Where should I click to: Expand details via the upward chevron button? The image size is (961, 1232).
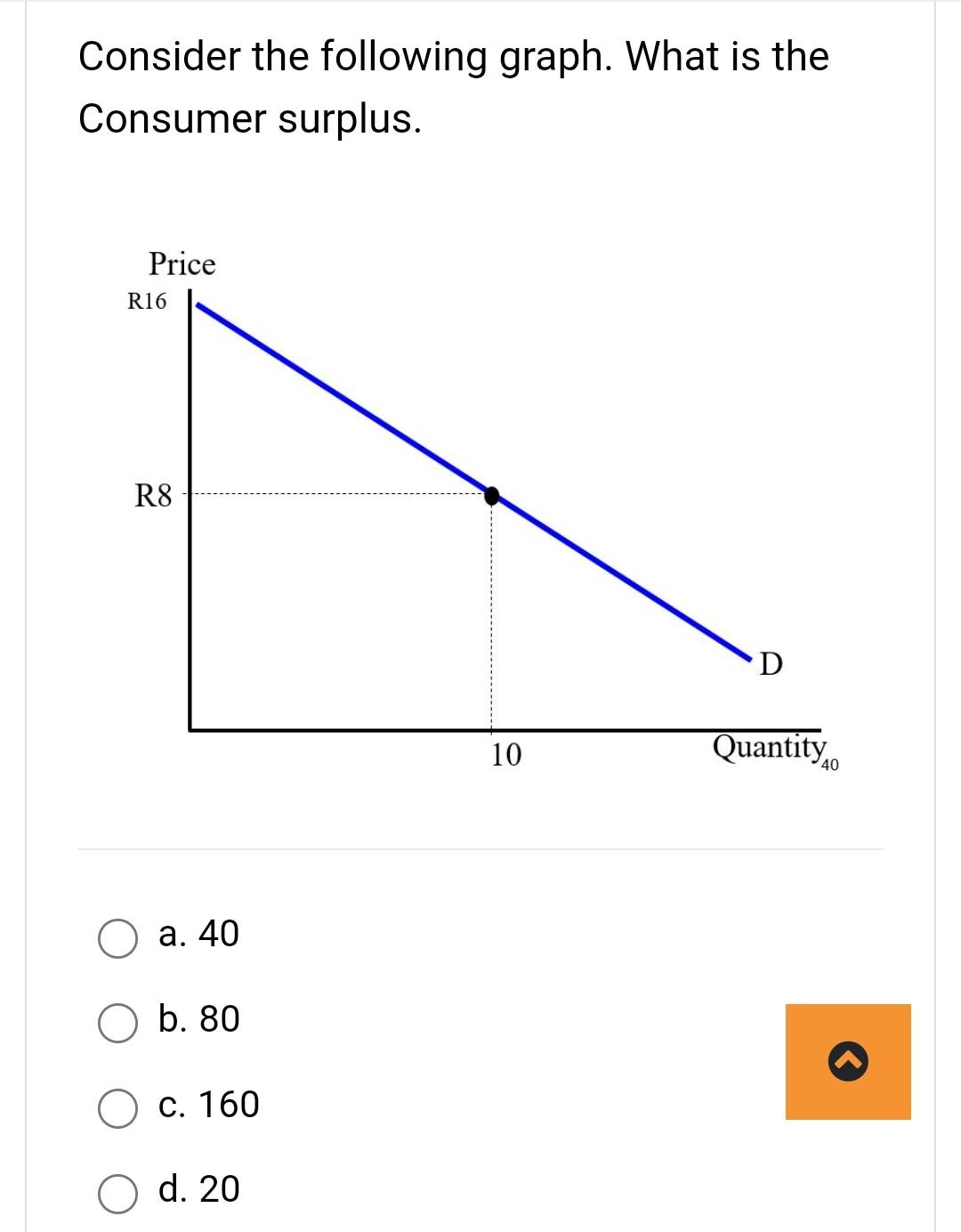pyautogui.click(x=848, y=1061)
